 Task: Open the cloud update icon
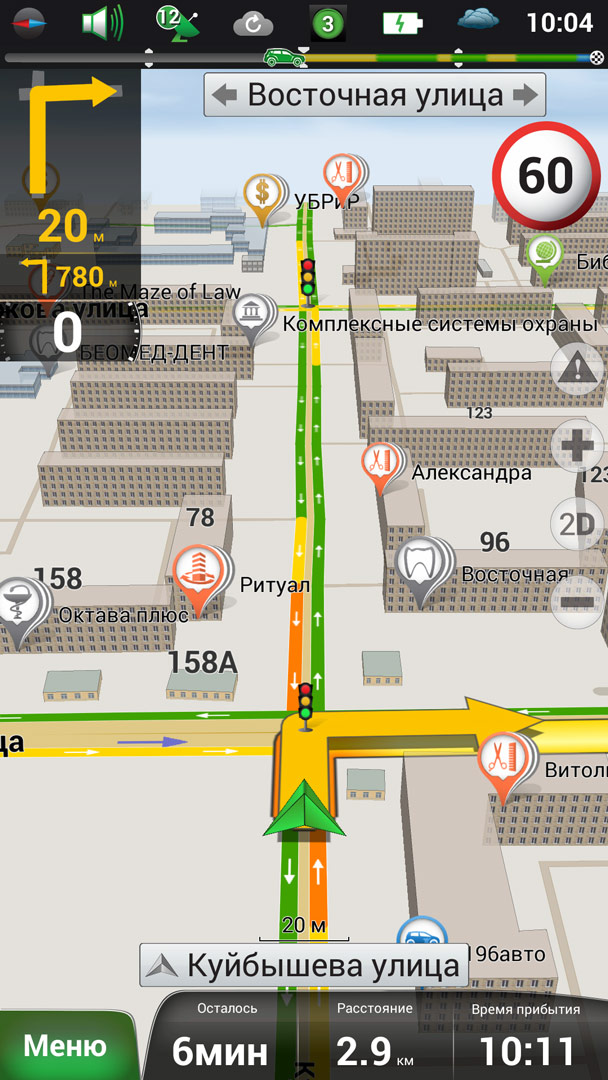pyautogui.click(x=253, y=23)
